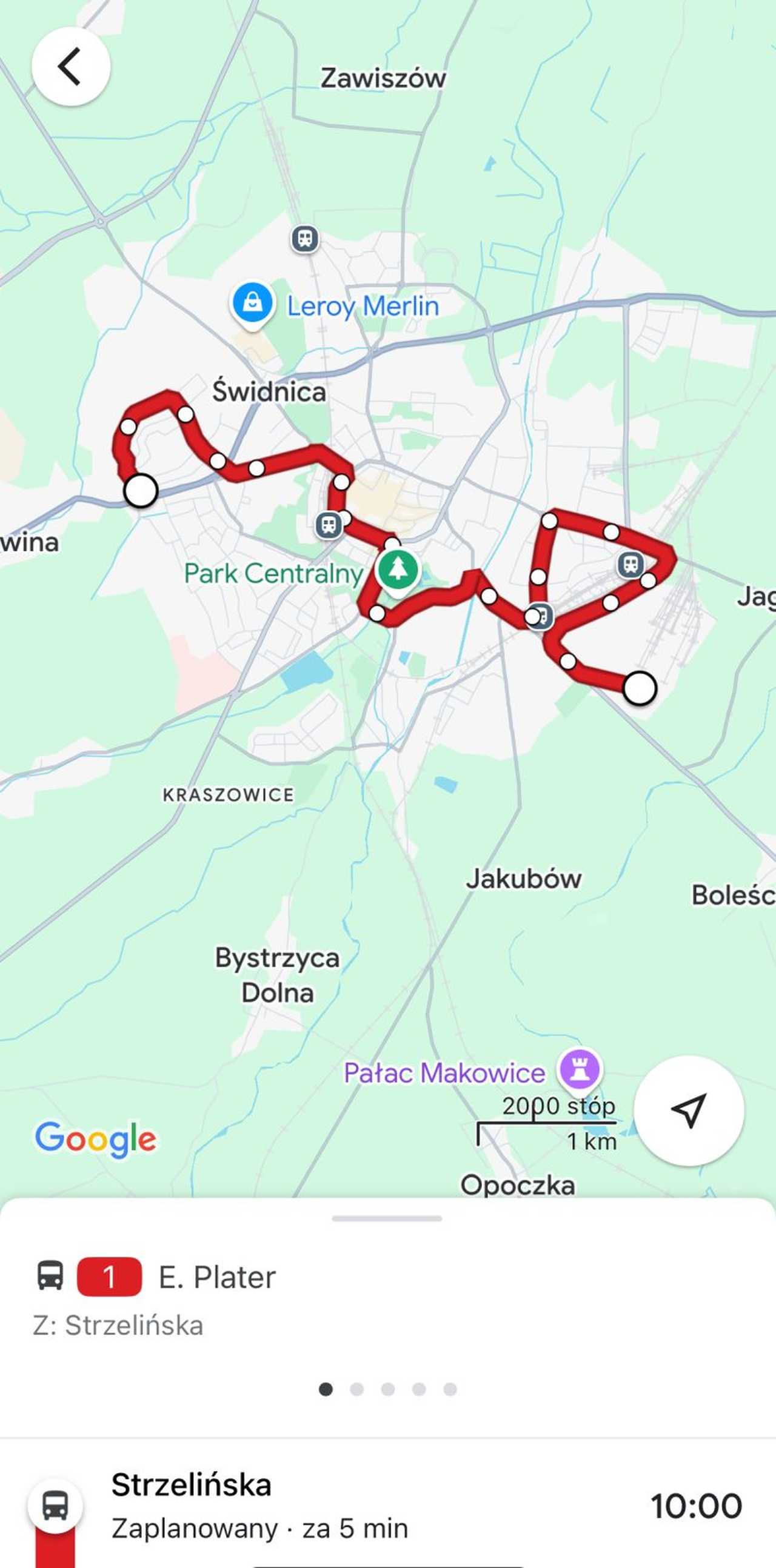Open the Pałac Makowice place marker
Screen dimensions: 776x1568
[x=579, y=1071]
